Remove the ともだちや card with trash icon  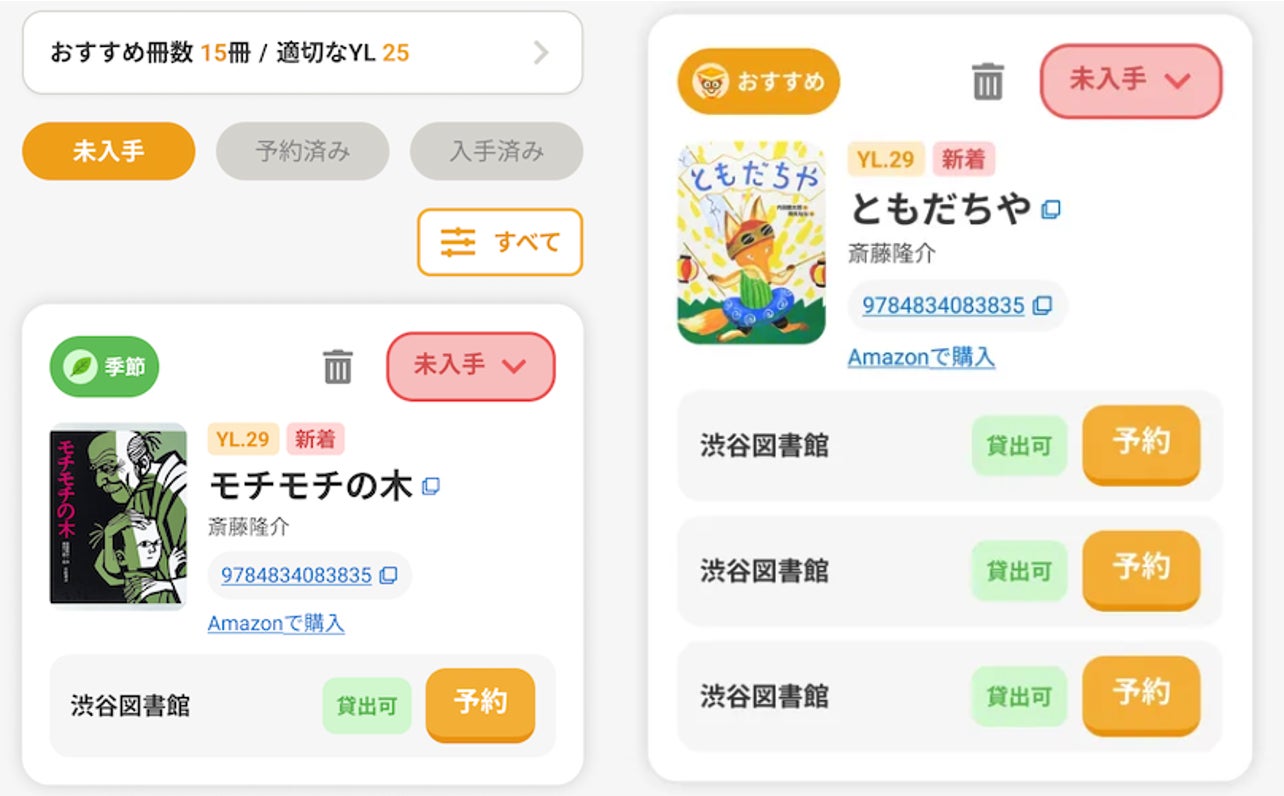pyautogui.click(x=988, y=81)
